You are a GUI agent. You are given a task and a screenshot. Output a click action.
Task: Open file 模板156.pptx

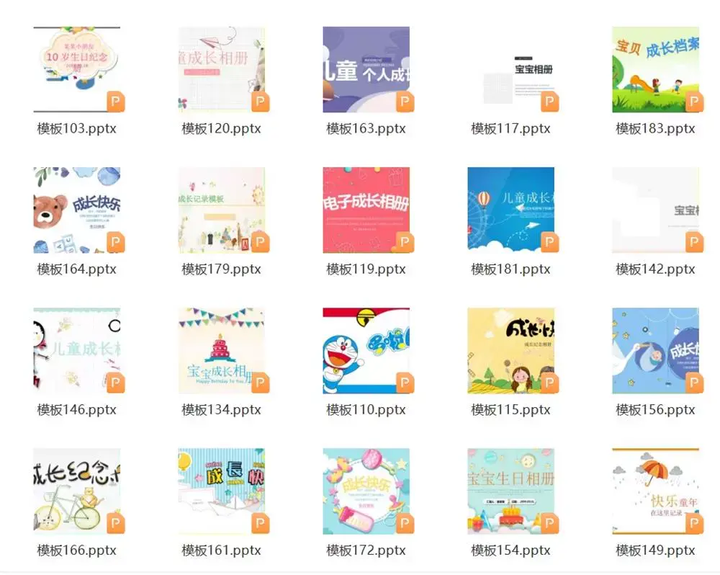(x=655, y=351)
